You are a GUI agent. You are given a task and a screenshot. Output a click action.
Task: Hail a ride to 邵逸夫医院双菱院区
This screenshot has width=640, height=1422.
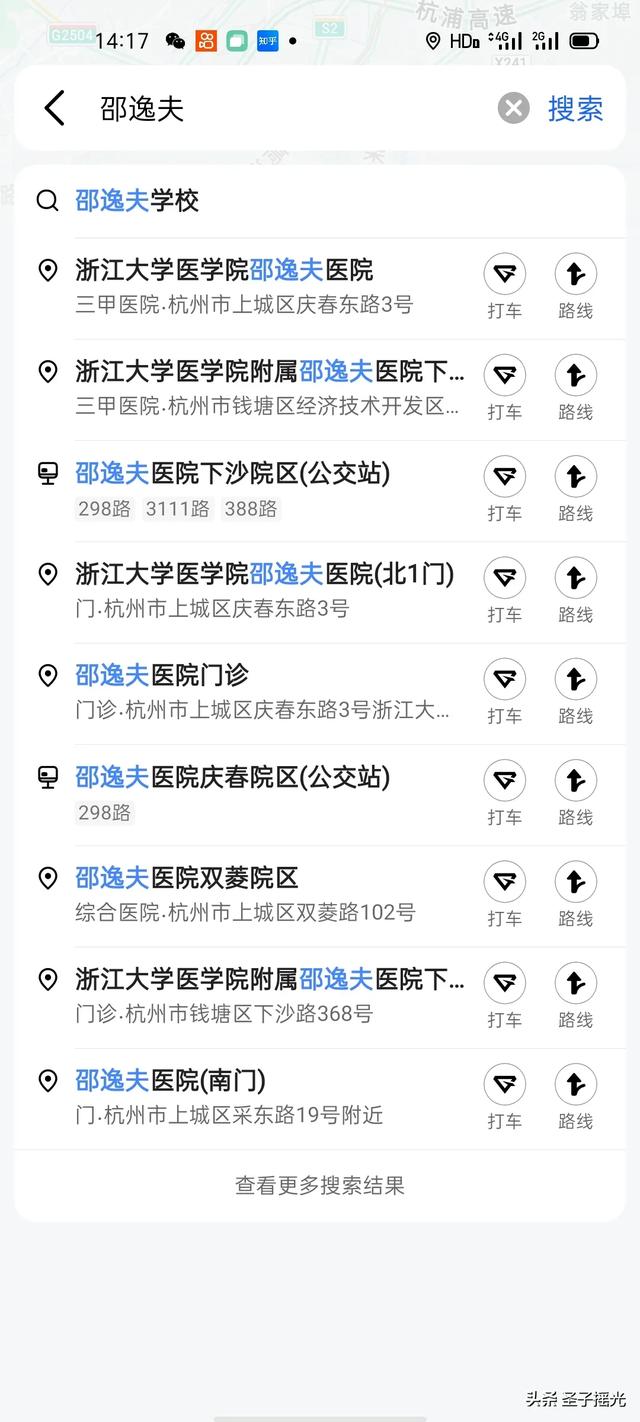(x=504, y=894)
